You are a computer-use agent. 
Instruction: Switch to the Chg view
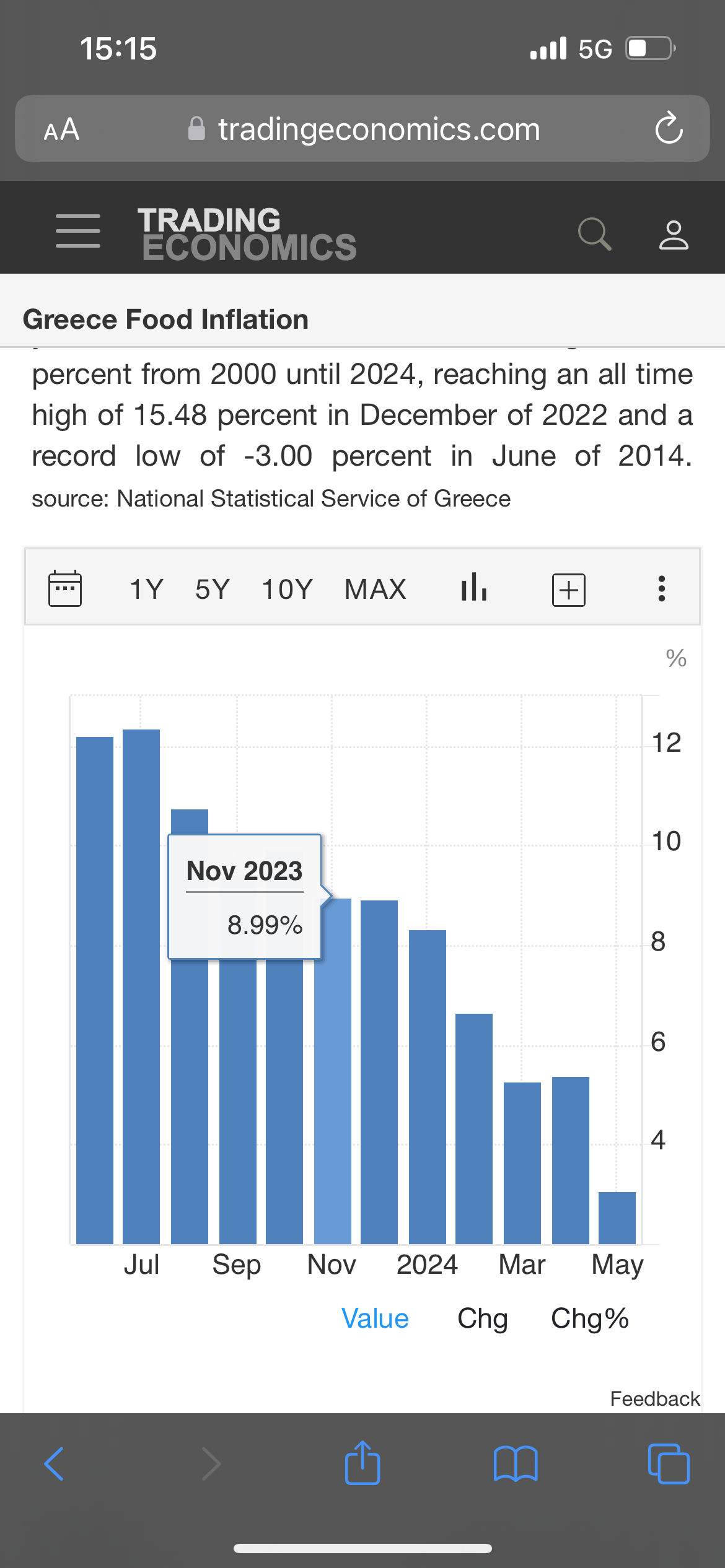click(482, 1318)
